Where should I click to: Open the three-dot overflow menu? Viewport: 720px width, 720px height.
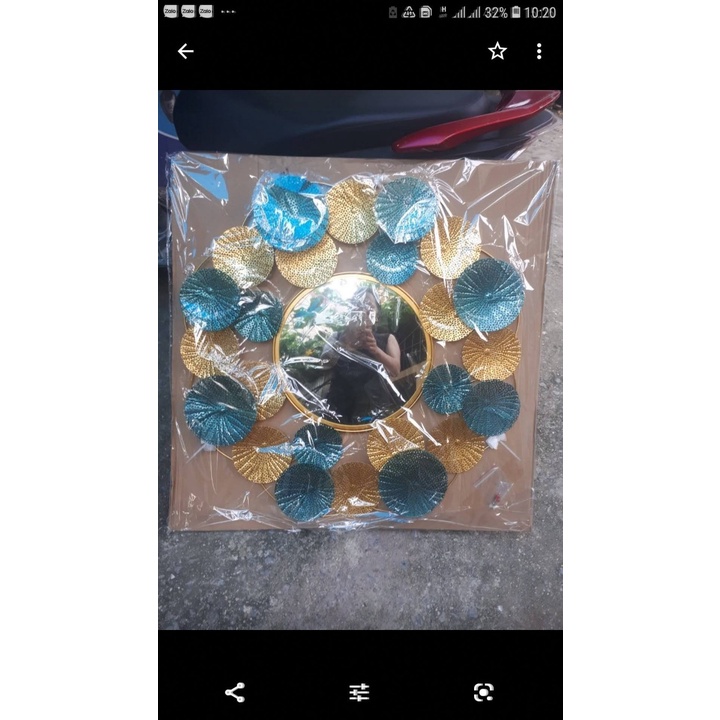point(539,51)
